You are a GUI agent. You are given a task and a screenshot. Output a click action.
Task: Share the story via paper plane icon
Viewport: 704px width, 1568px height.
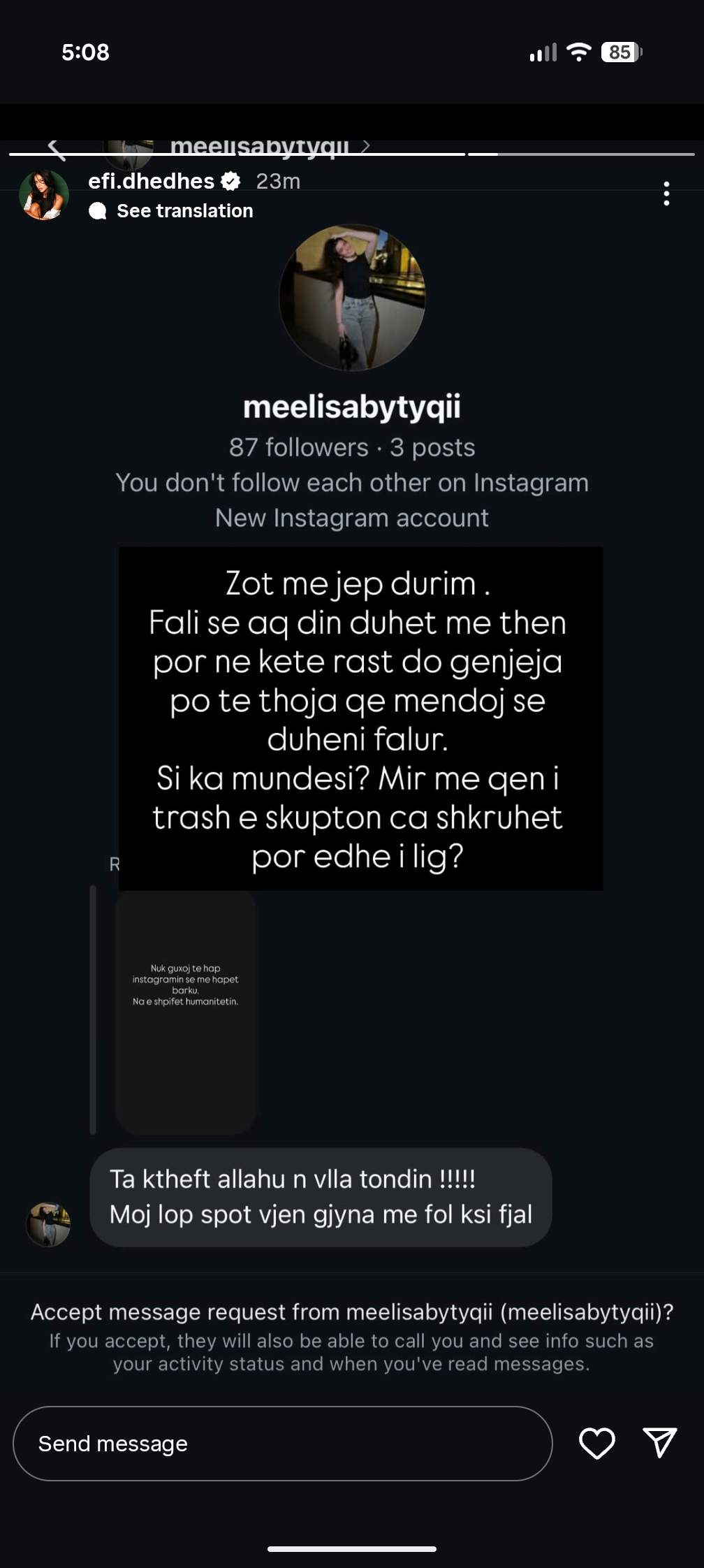(659, 1443)
